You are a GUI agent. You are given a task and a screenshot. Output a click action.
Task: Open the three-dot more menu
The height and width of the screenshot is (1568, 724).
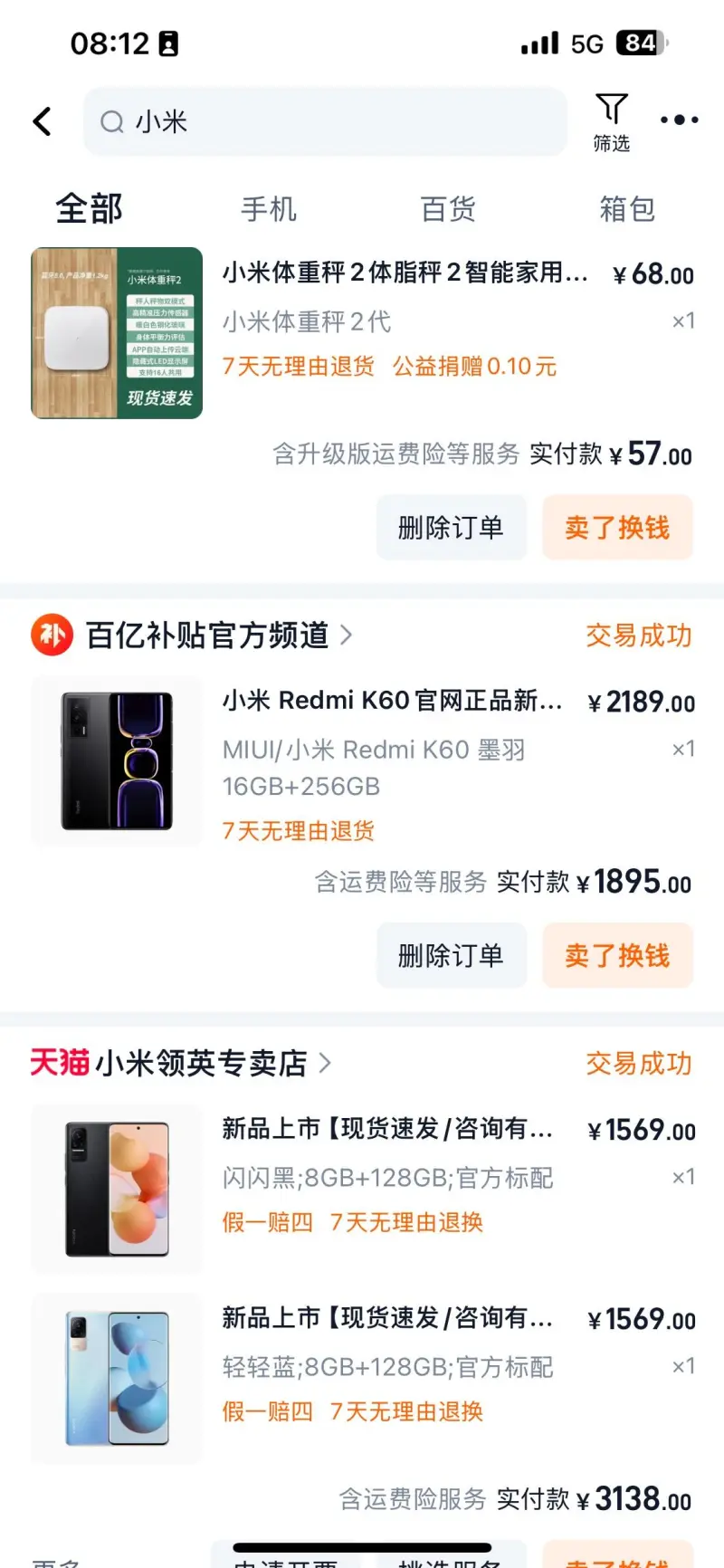coord(679,120)
